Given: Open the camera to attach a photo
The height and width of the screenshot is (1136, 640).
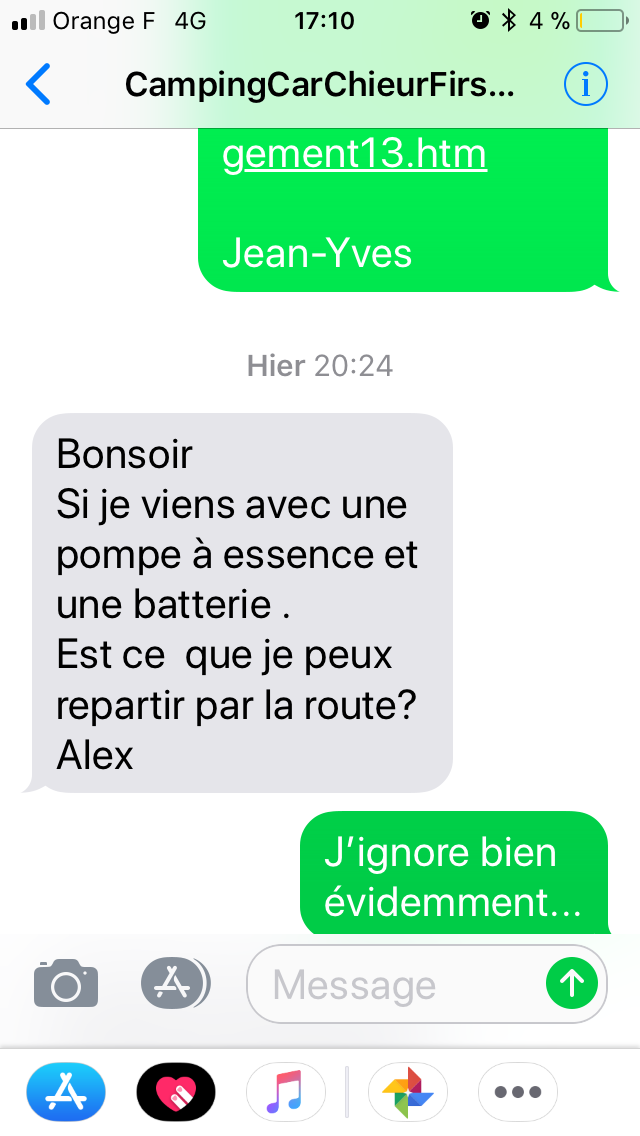Looking at the screenshot, I should coord(66,983).
